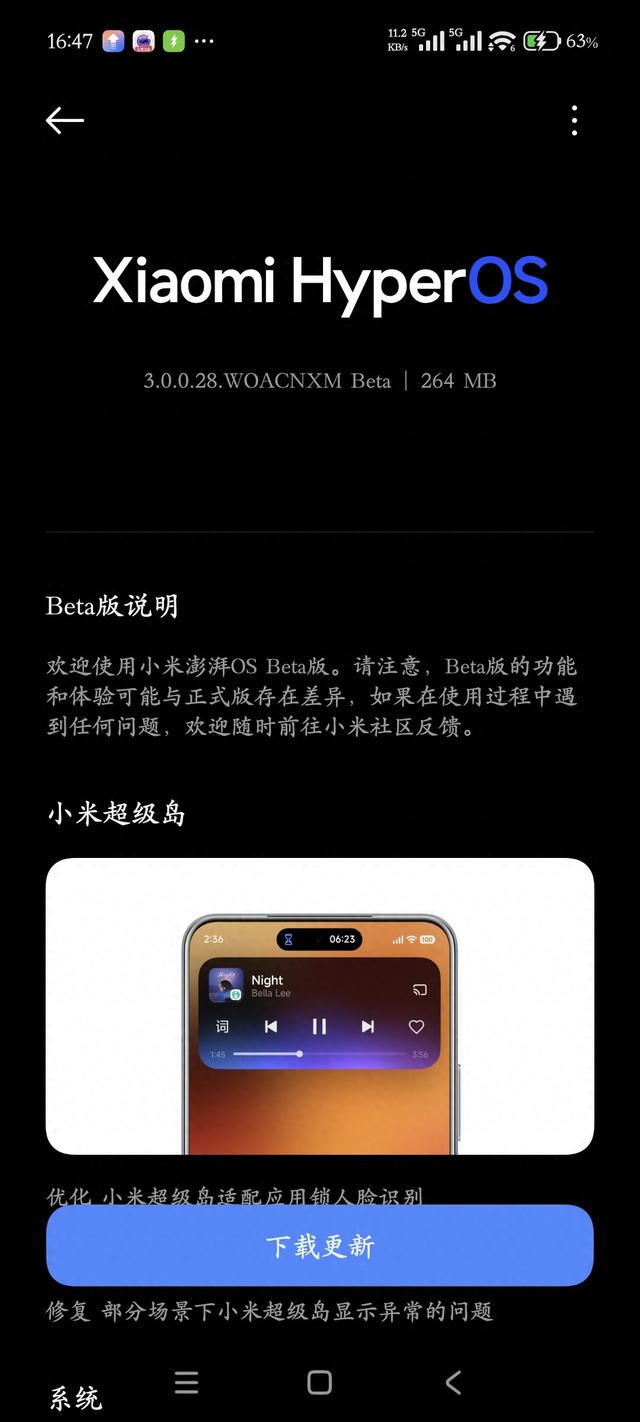
Task: Tap the 下载更新 download update button
Action: point(320,1245)
